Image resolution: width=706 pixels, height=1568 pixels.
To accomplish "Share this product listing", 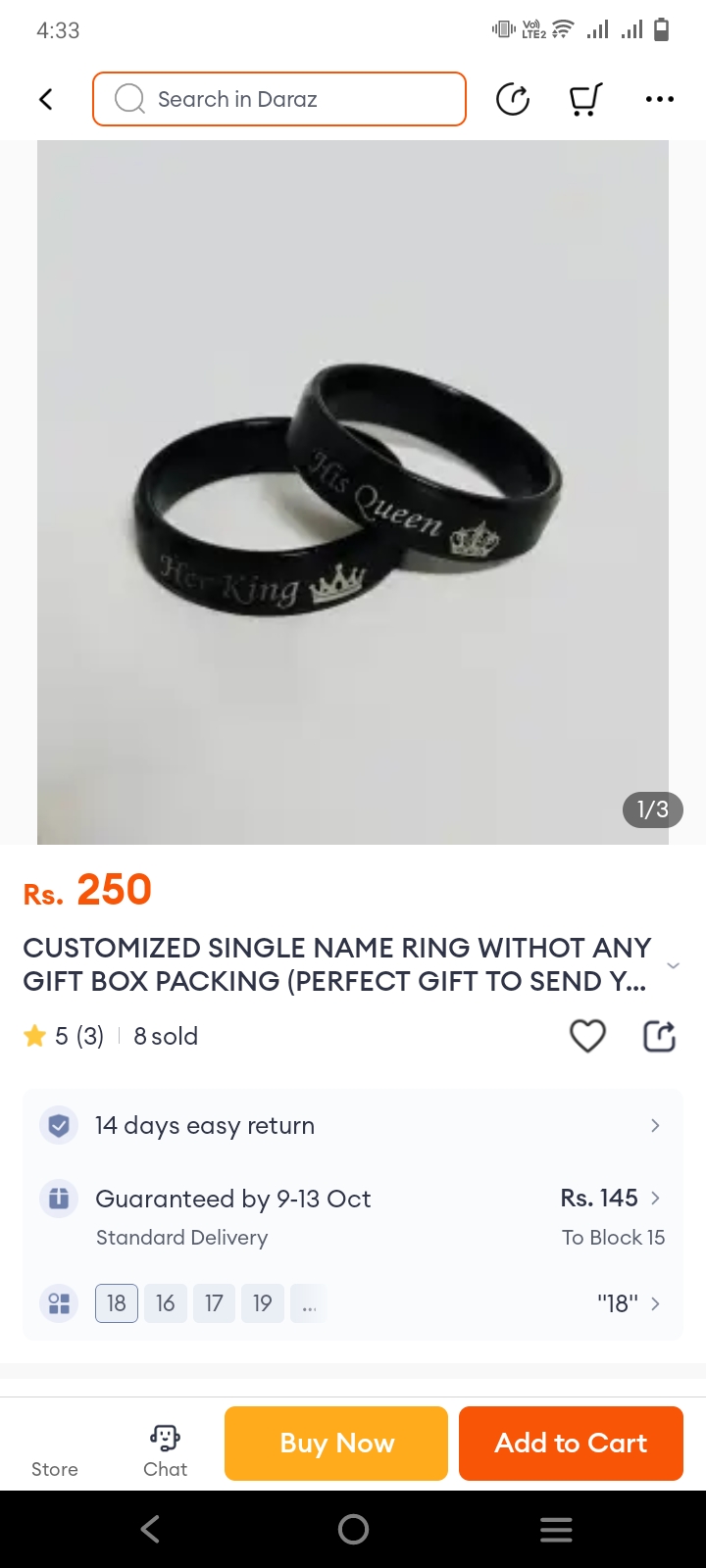I will point(659,1036).
